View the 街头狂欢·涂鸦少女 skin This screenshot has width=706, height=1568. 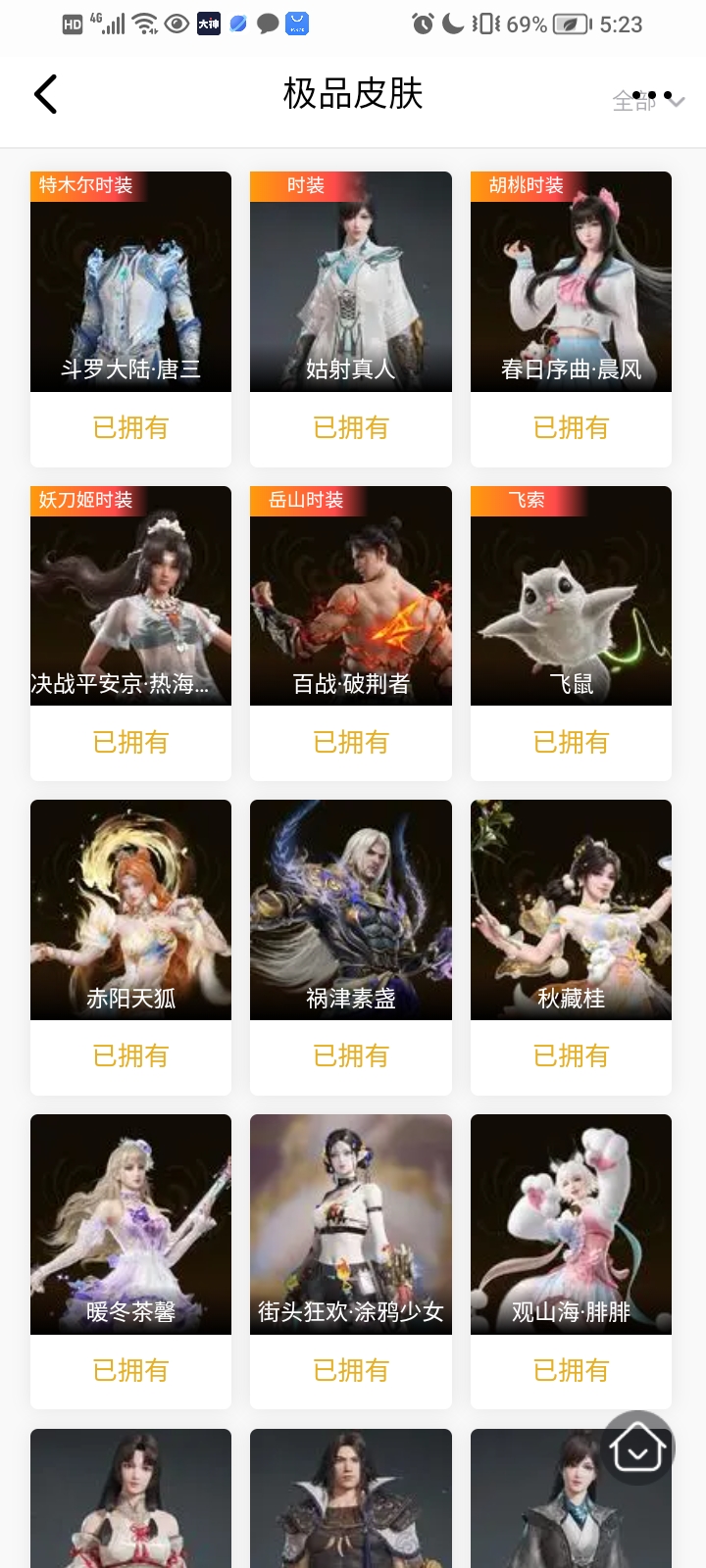pos(350,1224)
